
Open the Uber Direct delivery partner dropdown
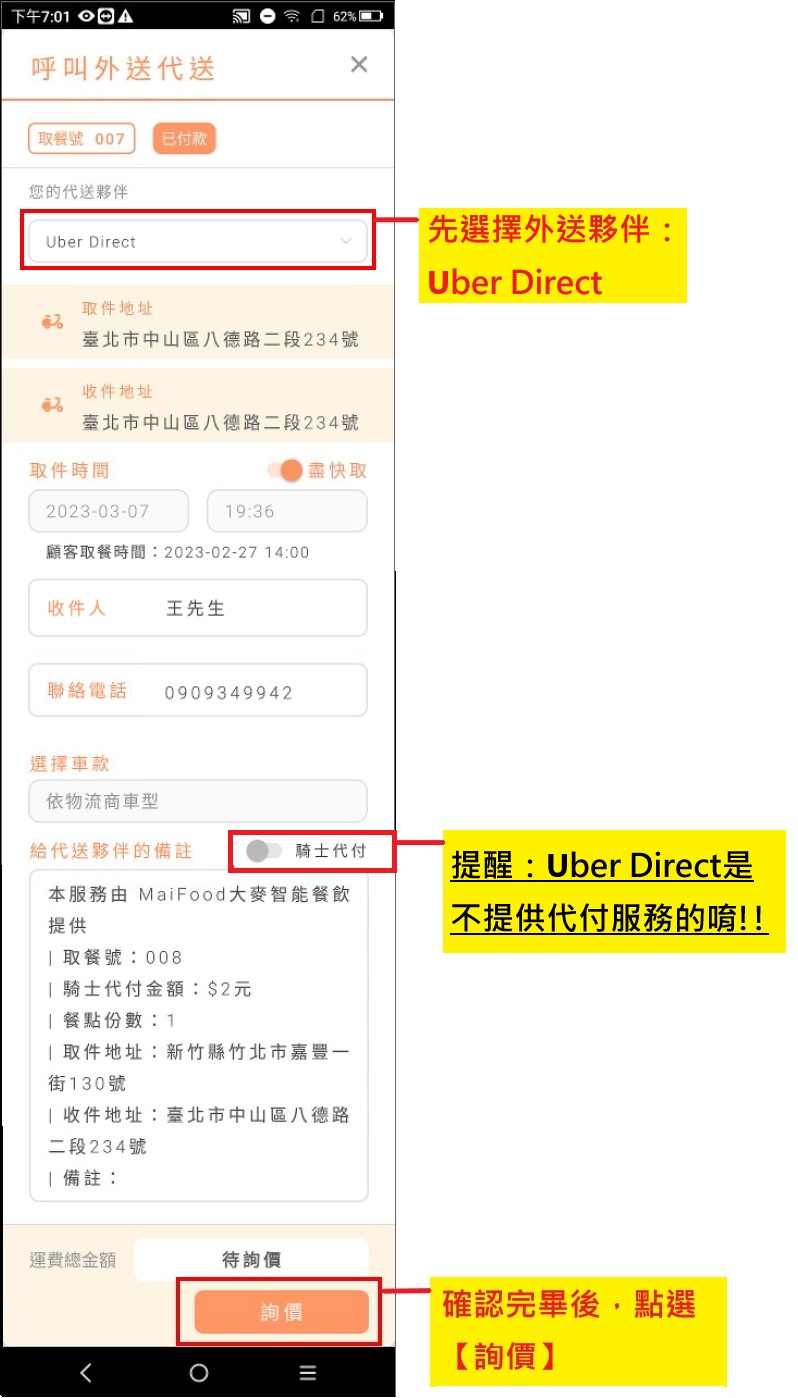click(x=198, y=242)
